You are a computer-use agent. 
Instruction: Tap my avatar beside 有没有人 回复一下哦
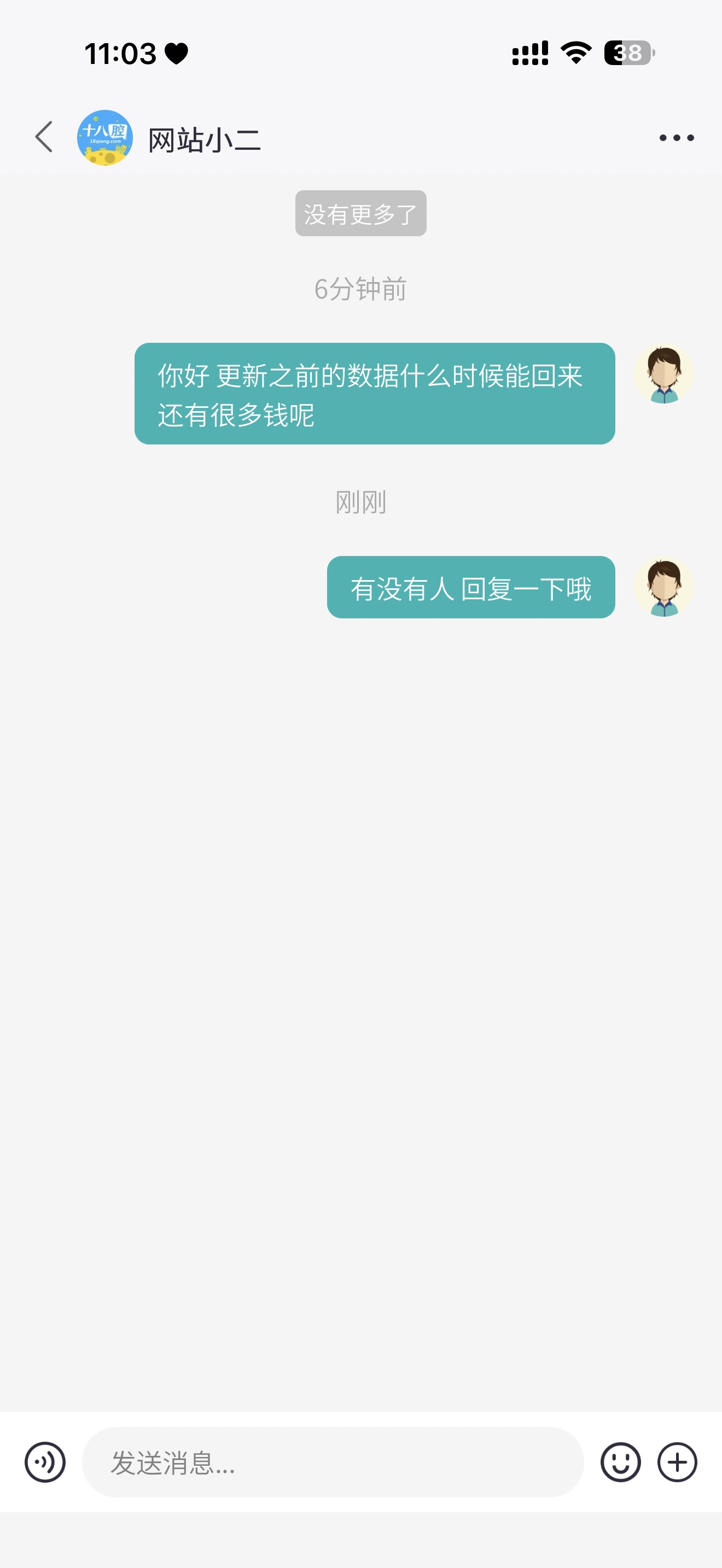(663, 587)
